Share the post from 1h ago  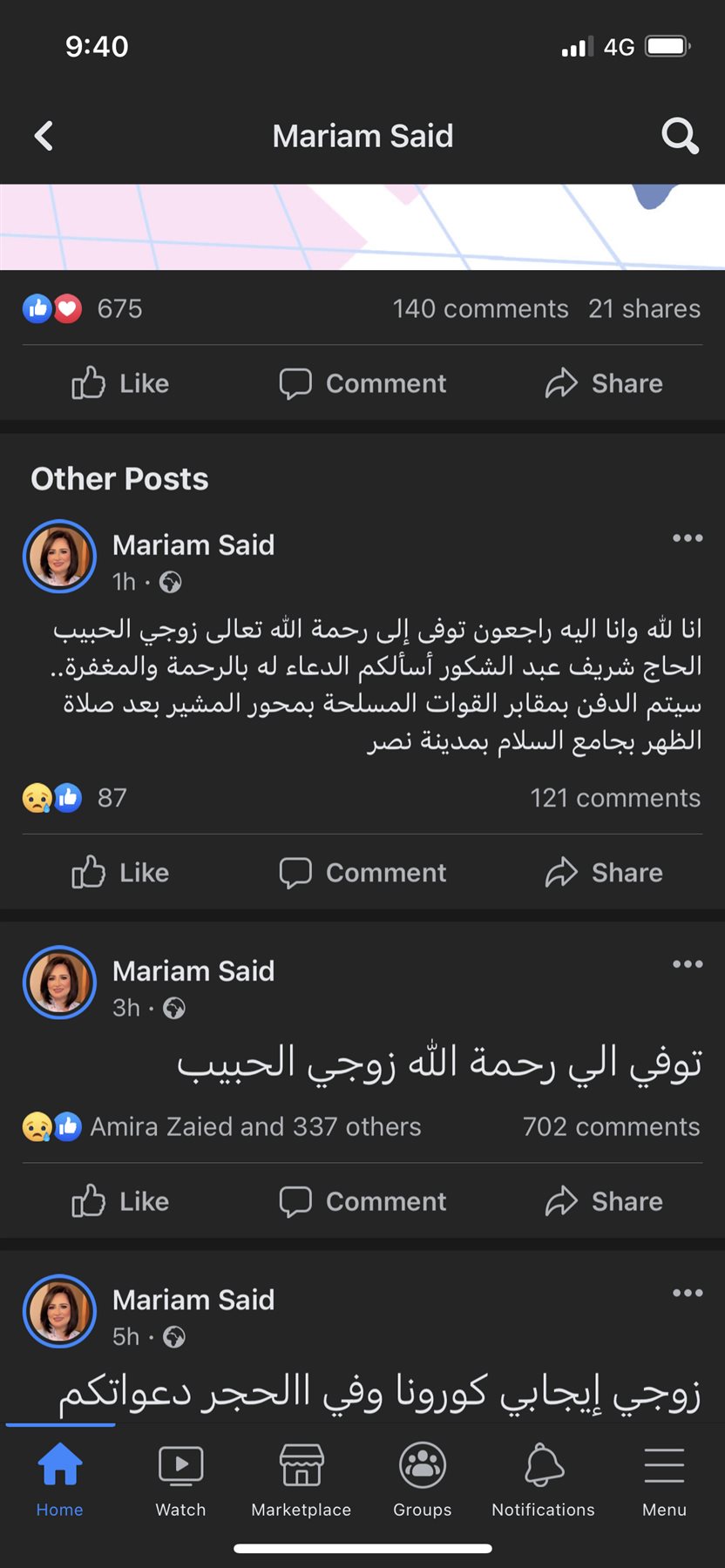[x=604, y=873]
